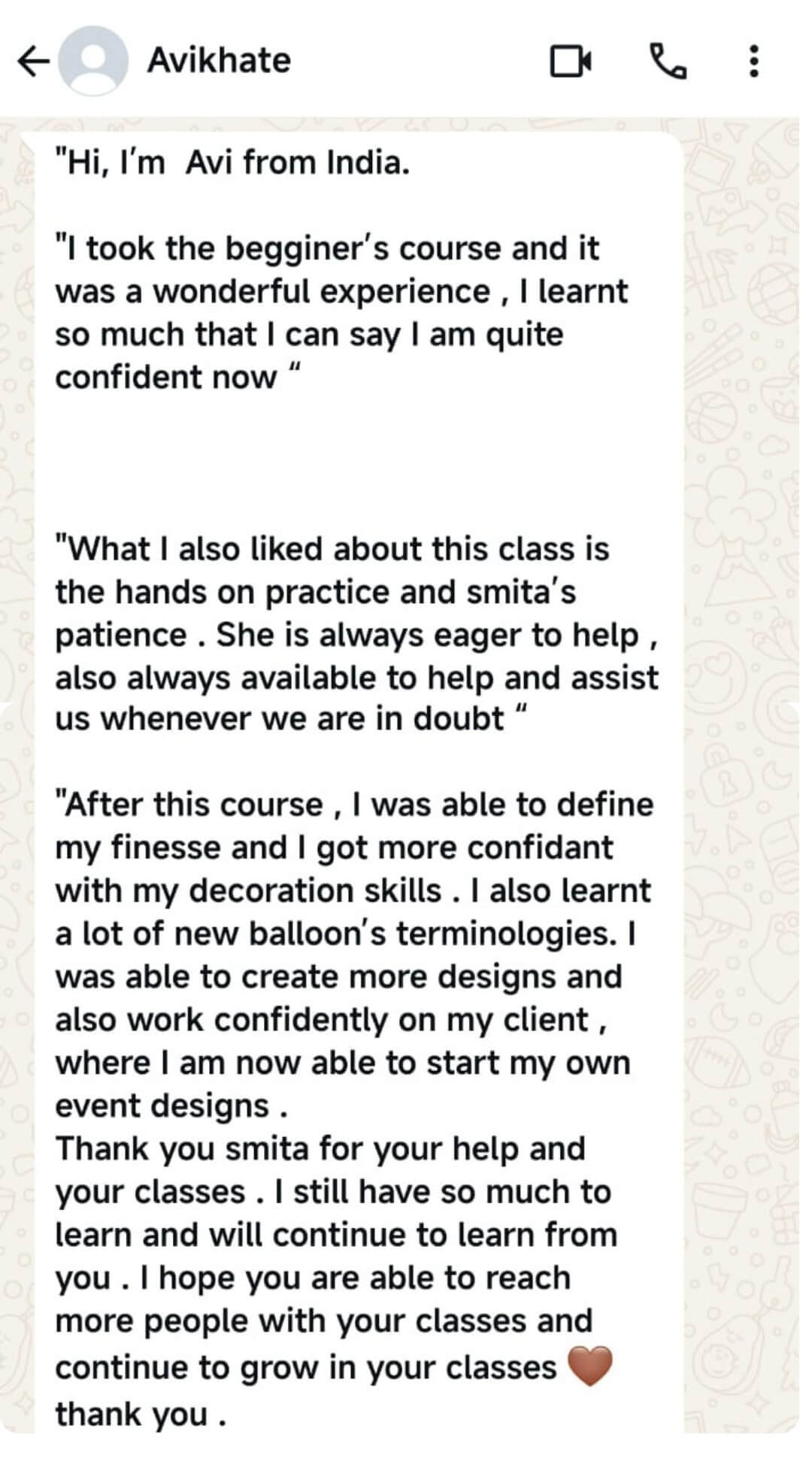Open the chat overflow menu

point(754,62)
